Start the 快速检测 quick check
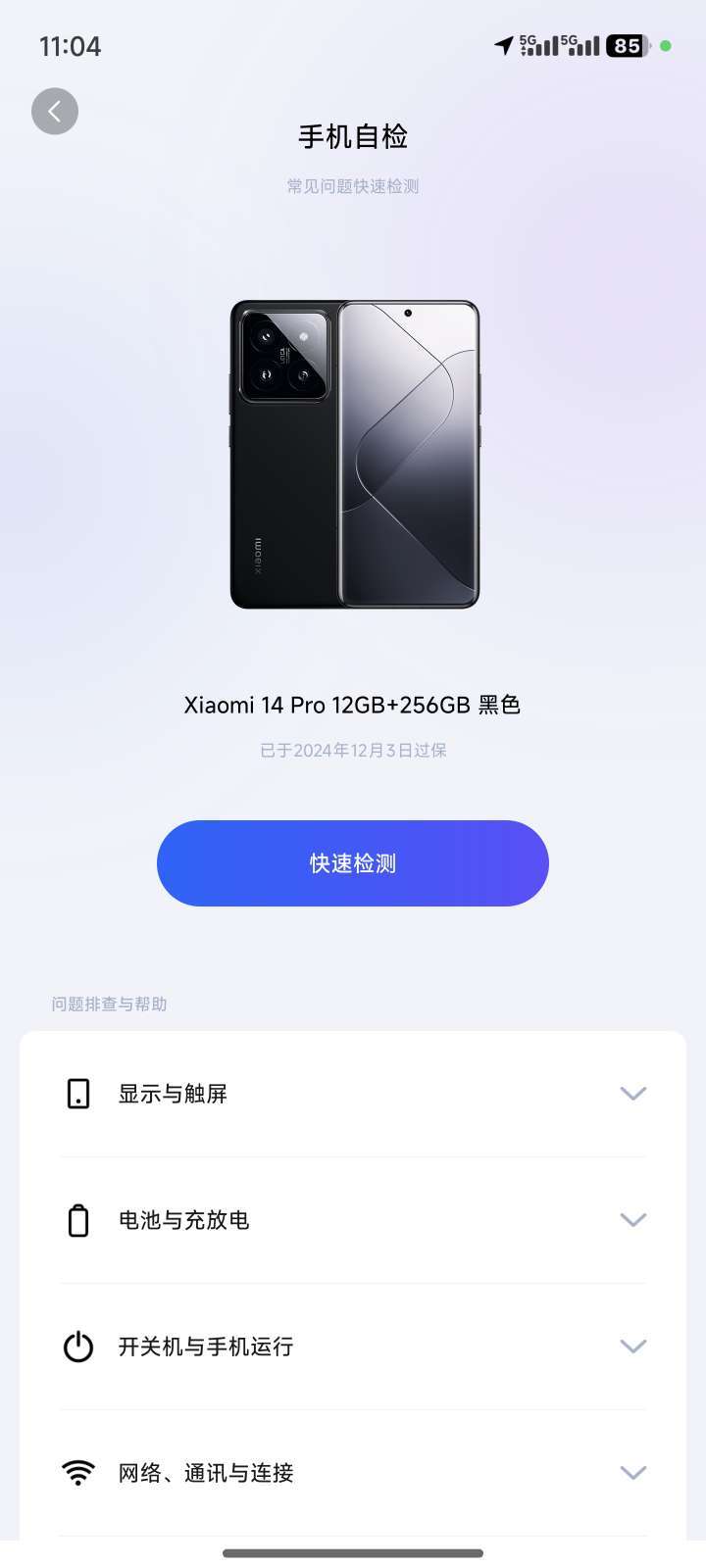Viewport: 706px width, 1568px height. (x=353, y=863)
